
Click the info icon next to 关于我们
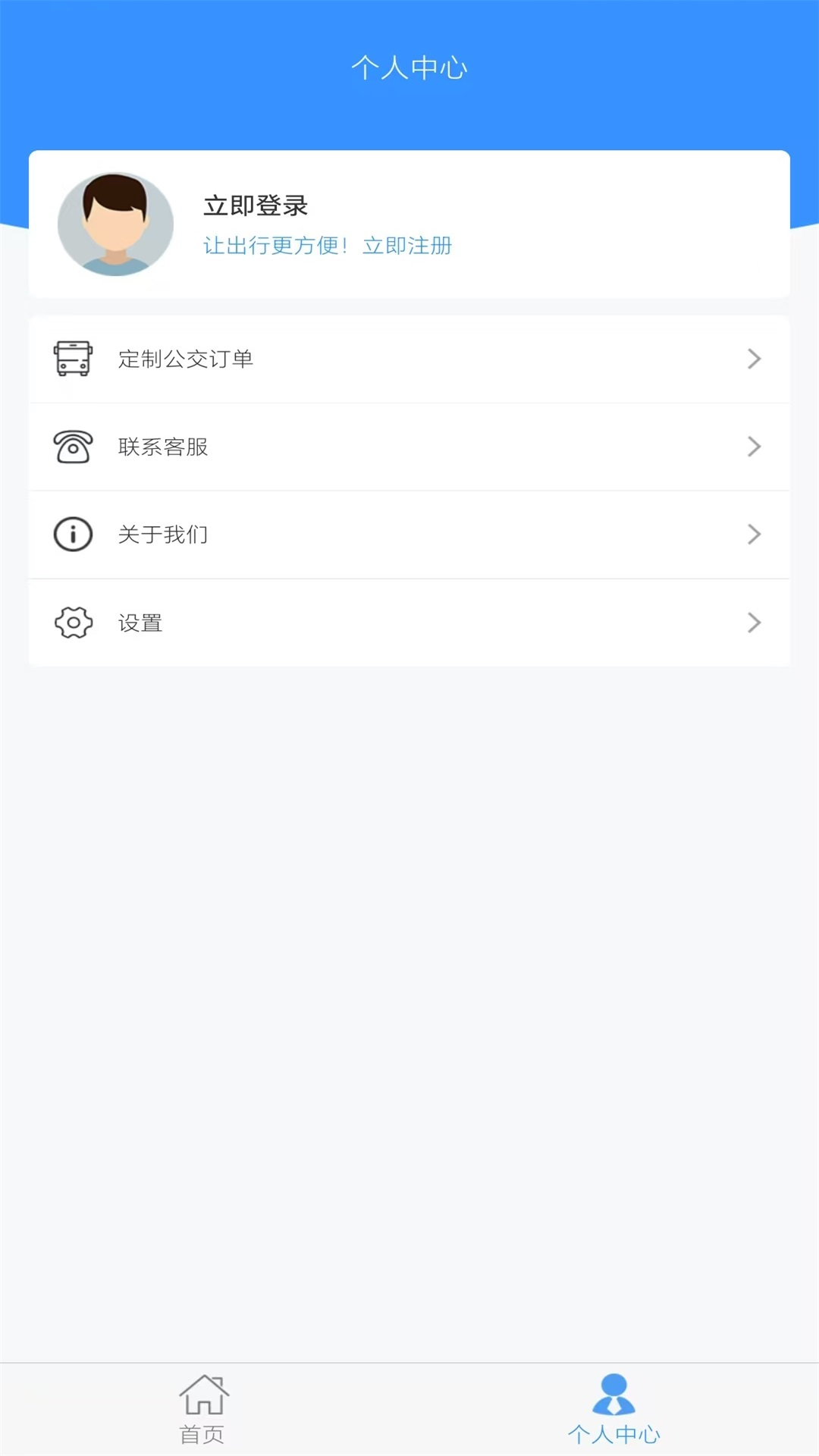click(x=72, y=535)
